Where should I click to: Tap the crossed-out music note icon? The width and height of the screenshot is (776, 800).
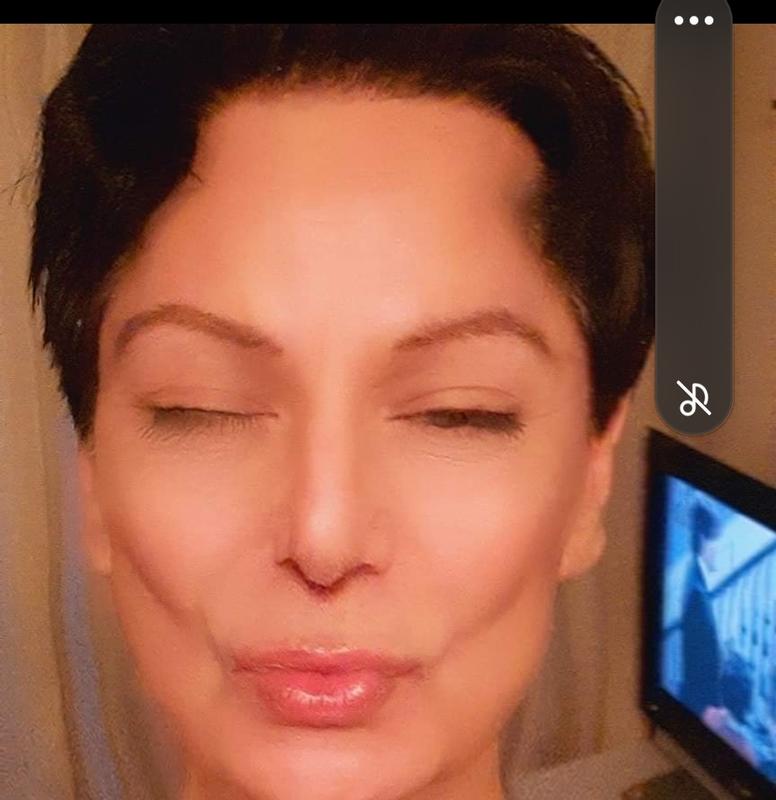(x=693, y=398)
